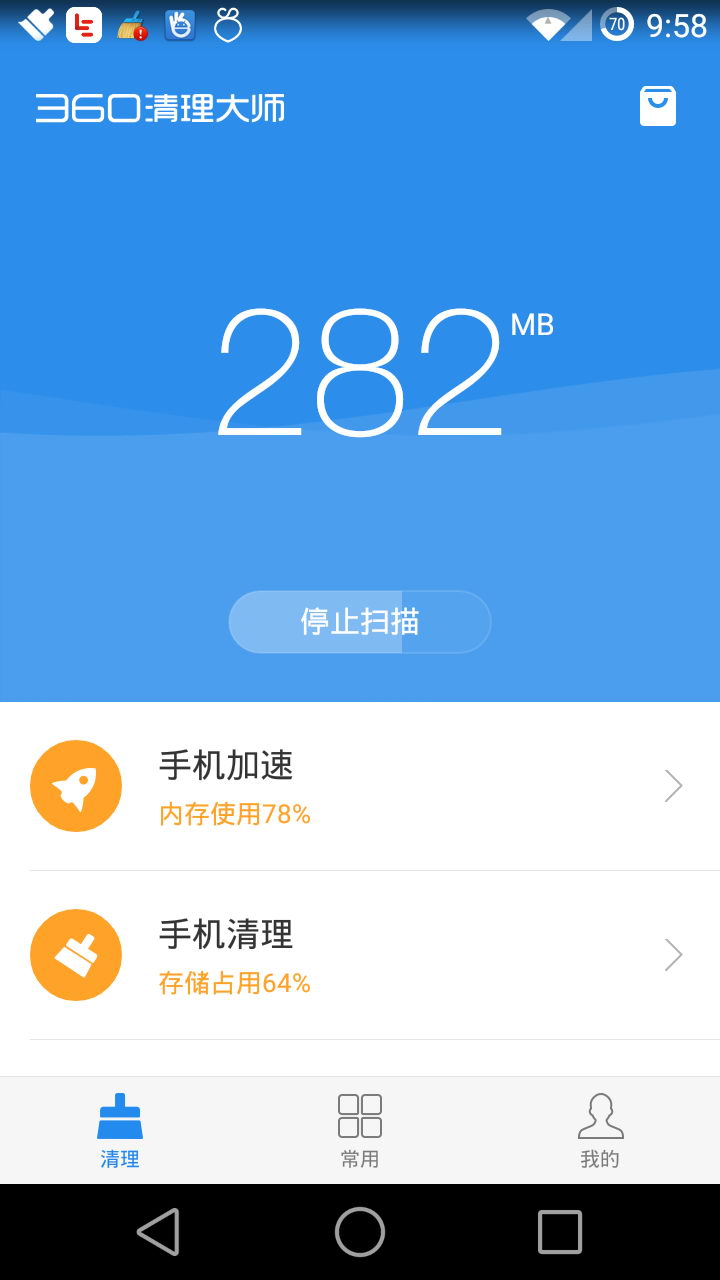Expand 手机清理 using its right chevron

673,955
